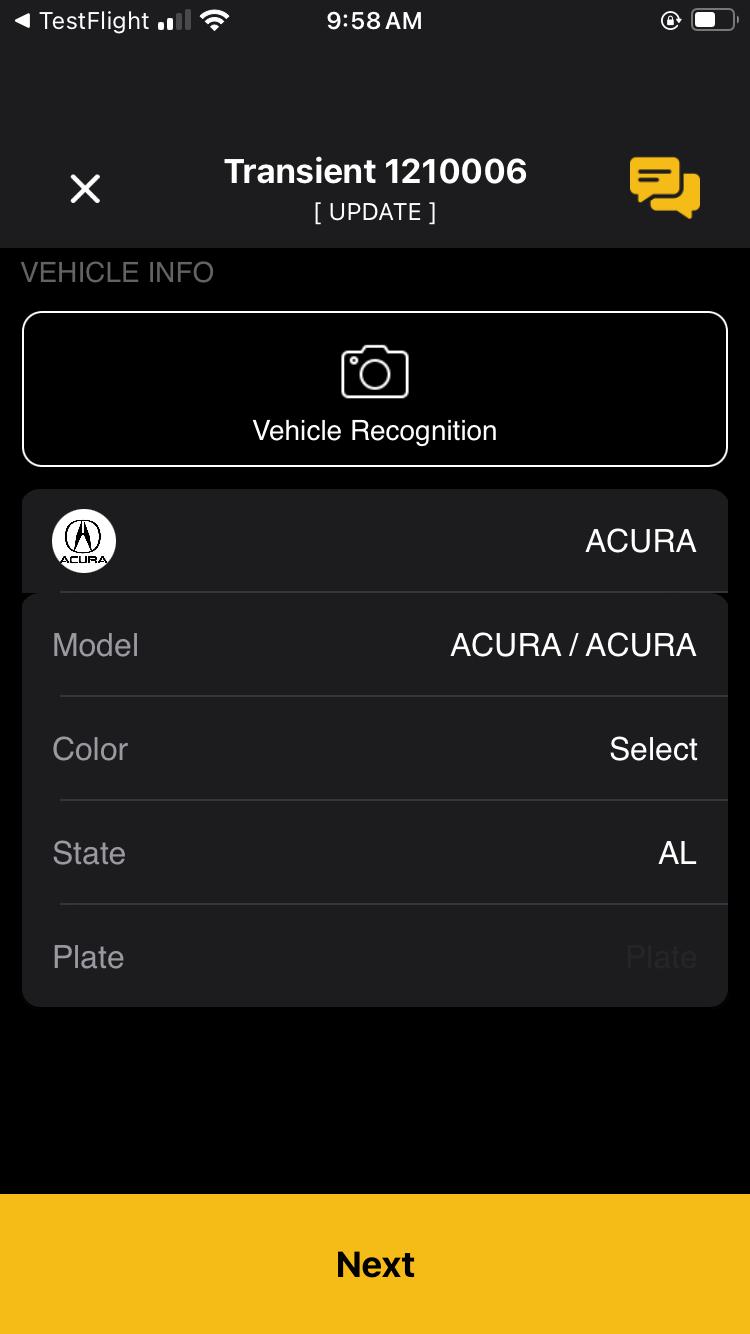Select a different vehicle model

(375, 645)
